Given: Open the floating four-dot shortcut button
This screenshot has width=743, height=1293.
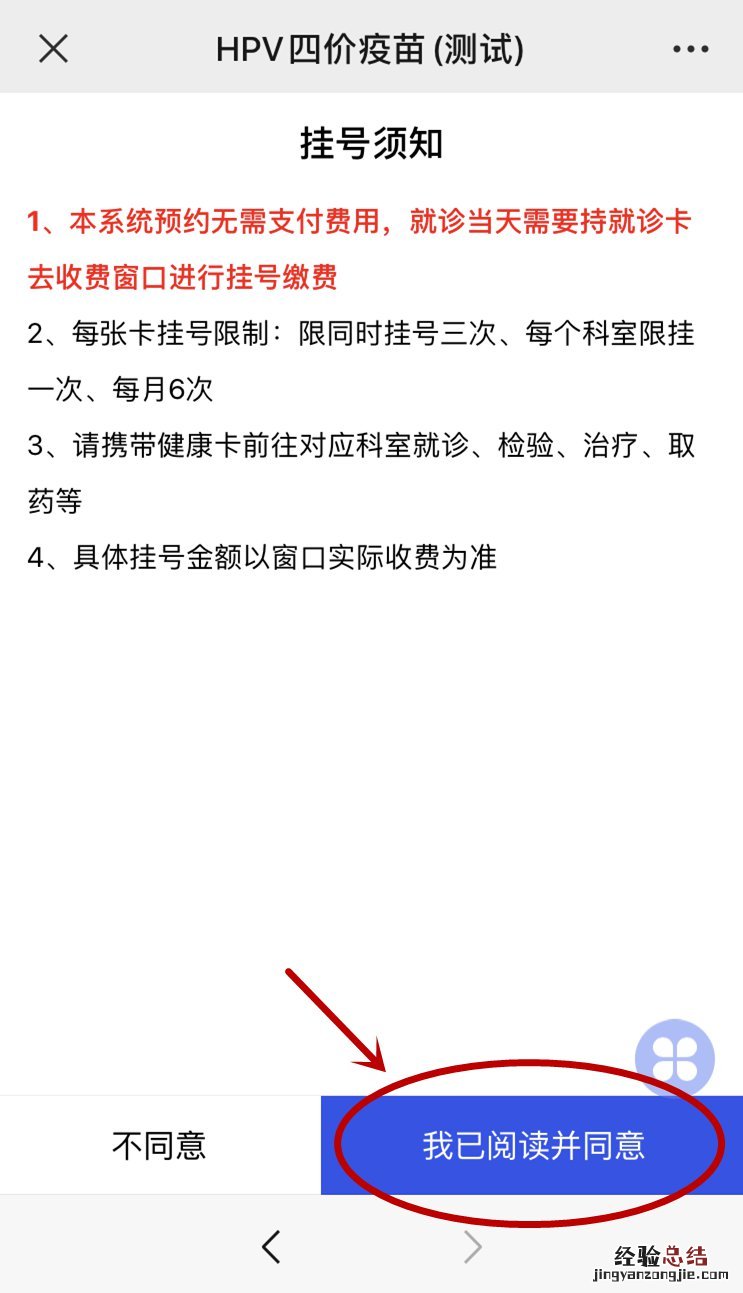Looking at the screenshot, I should pyautogui.click(x=675, y=1058).
